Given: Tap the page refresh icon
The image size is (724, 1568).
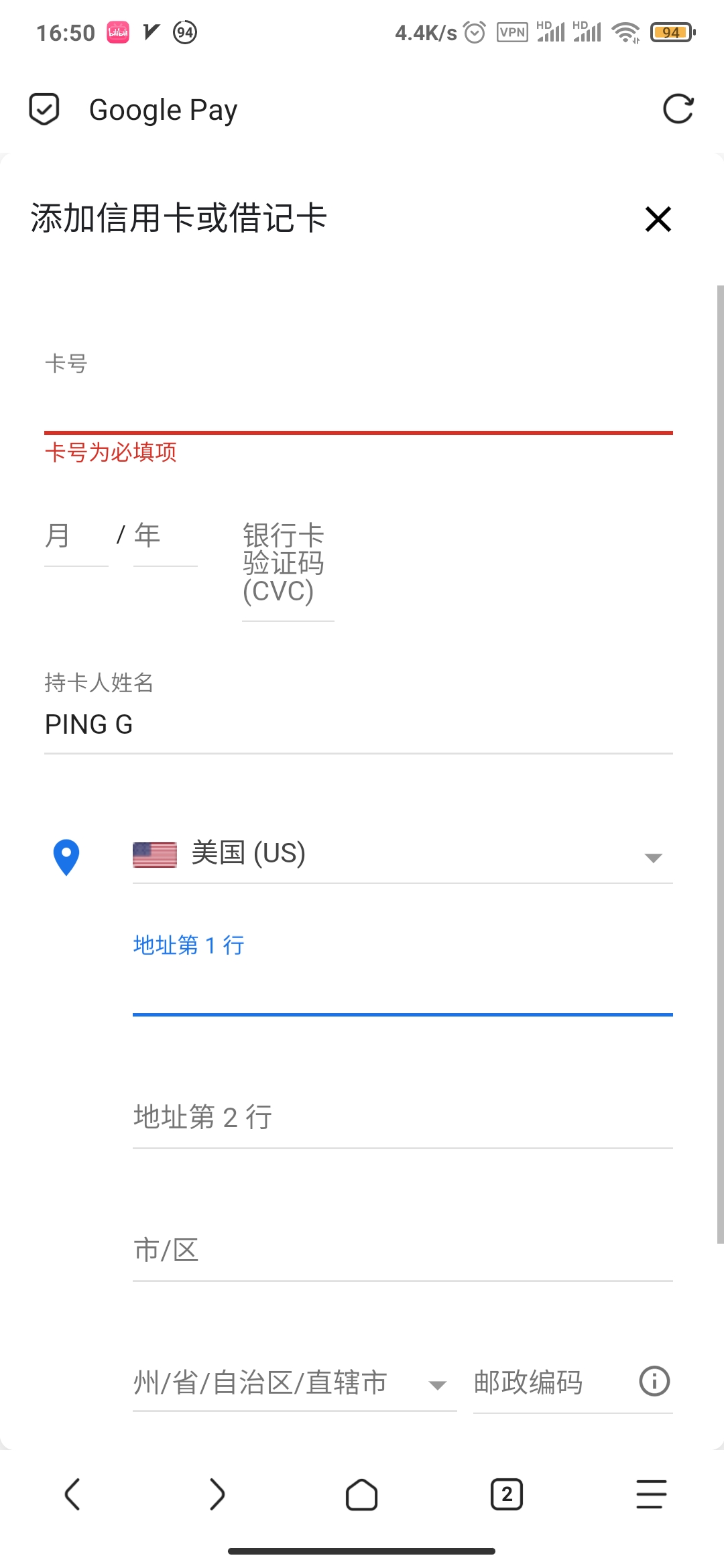Looking at the screenshot, I should tap(678, 109).
